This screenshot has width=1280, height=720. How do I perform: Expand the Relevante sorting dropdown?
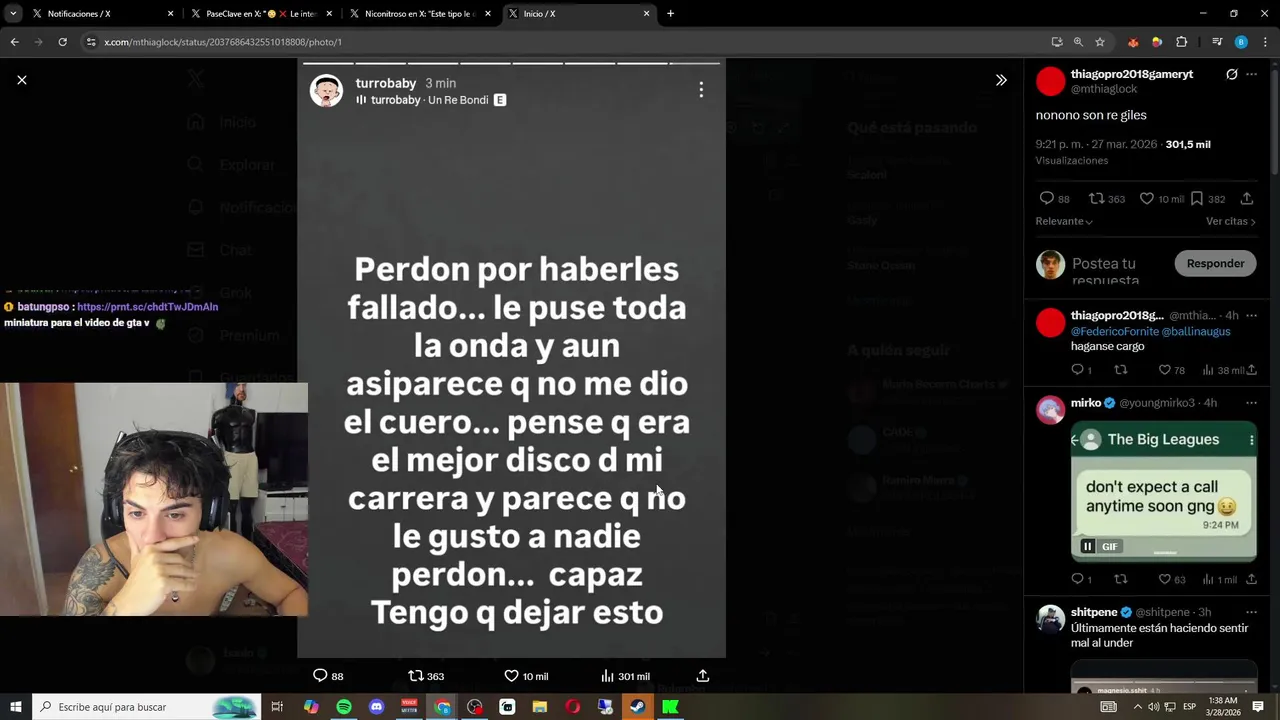click(1064, 221)
